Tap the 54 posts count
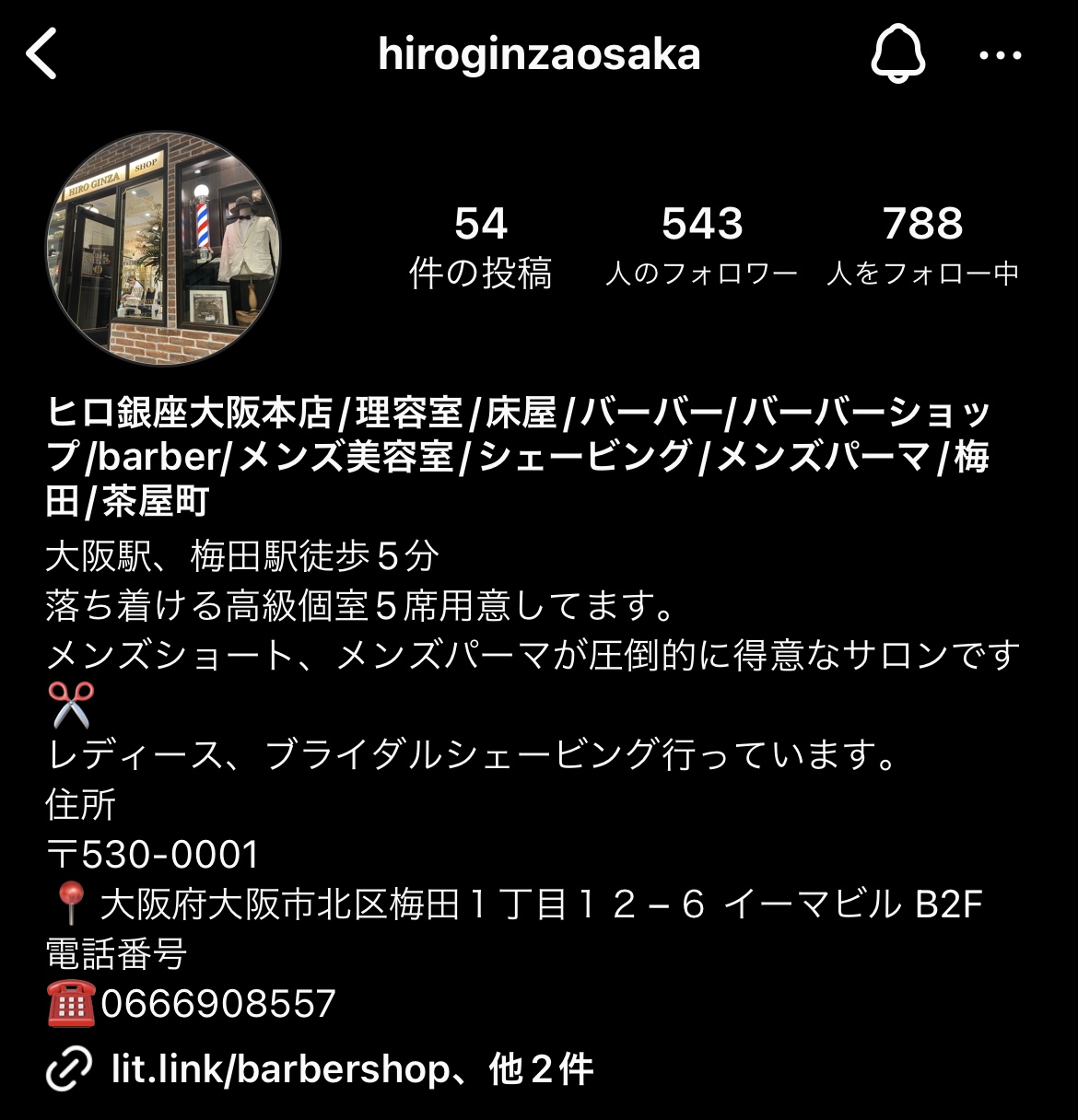 [480, 245]
